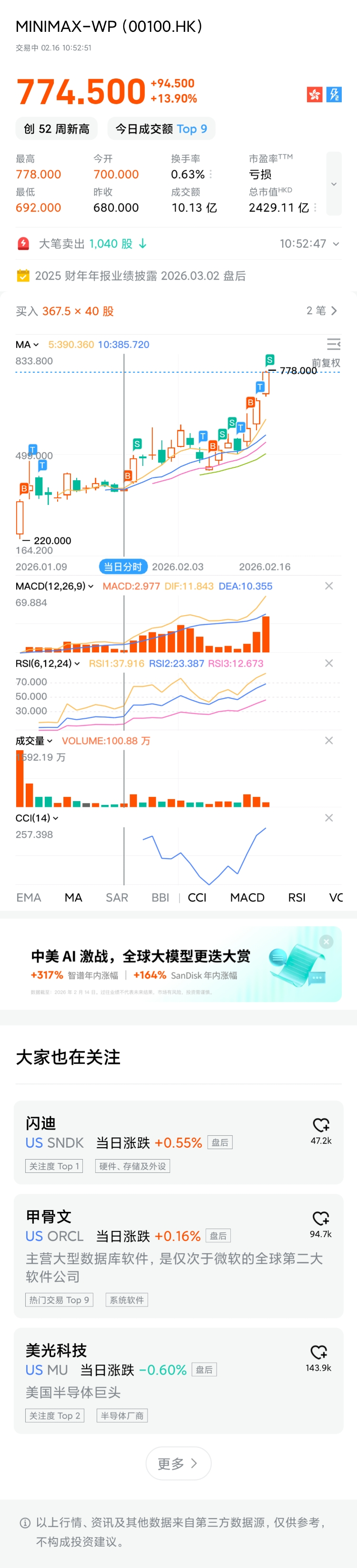Image resolution: width=357 pixels, height=1568 pixels.
Task: Select the 当日分时 chart label
Action: point(123,567)
